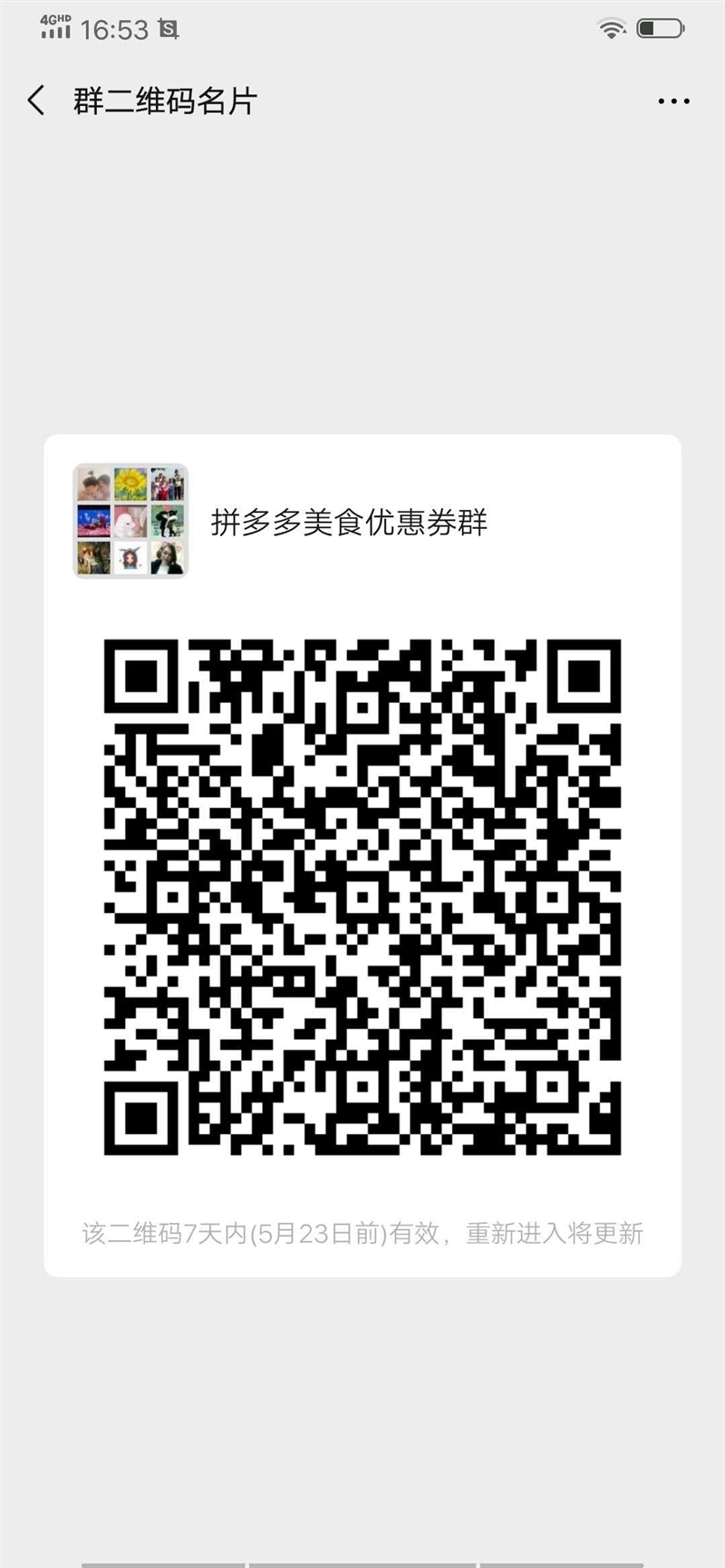Open the three-dot overflow menu
The image size is (725, 1568).
(673, 101)
